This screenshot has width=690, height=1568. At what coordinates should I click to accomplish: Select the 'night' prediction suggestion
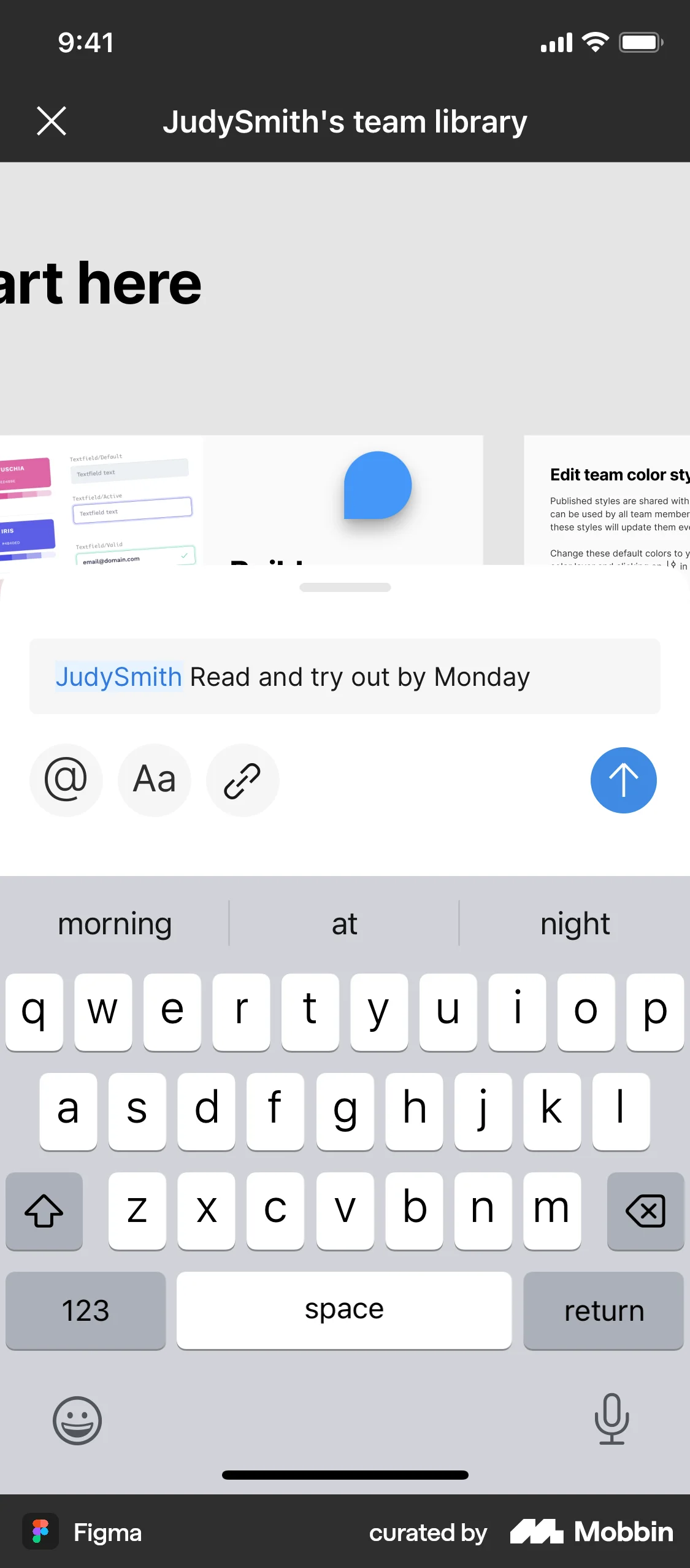click(575, 923)
